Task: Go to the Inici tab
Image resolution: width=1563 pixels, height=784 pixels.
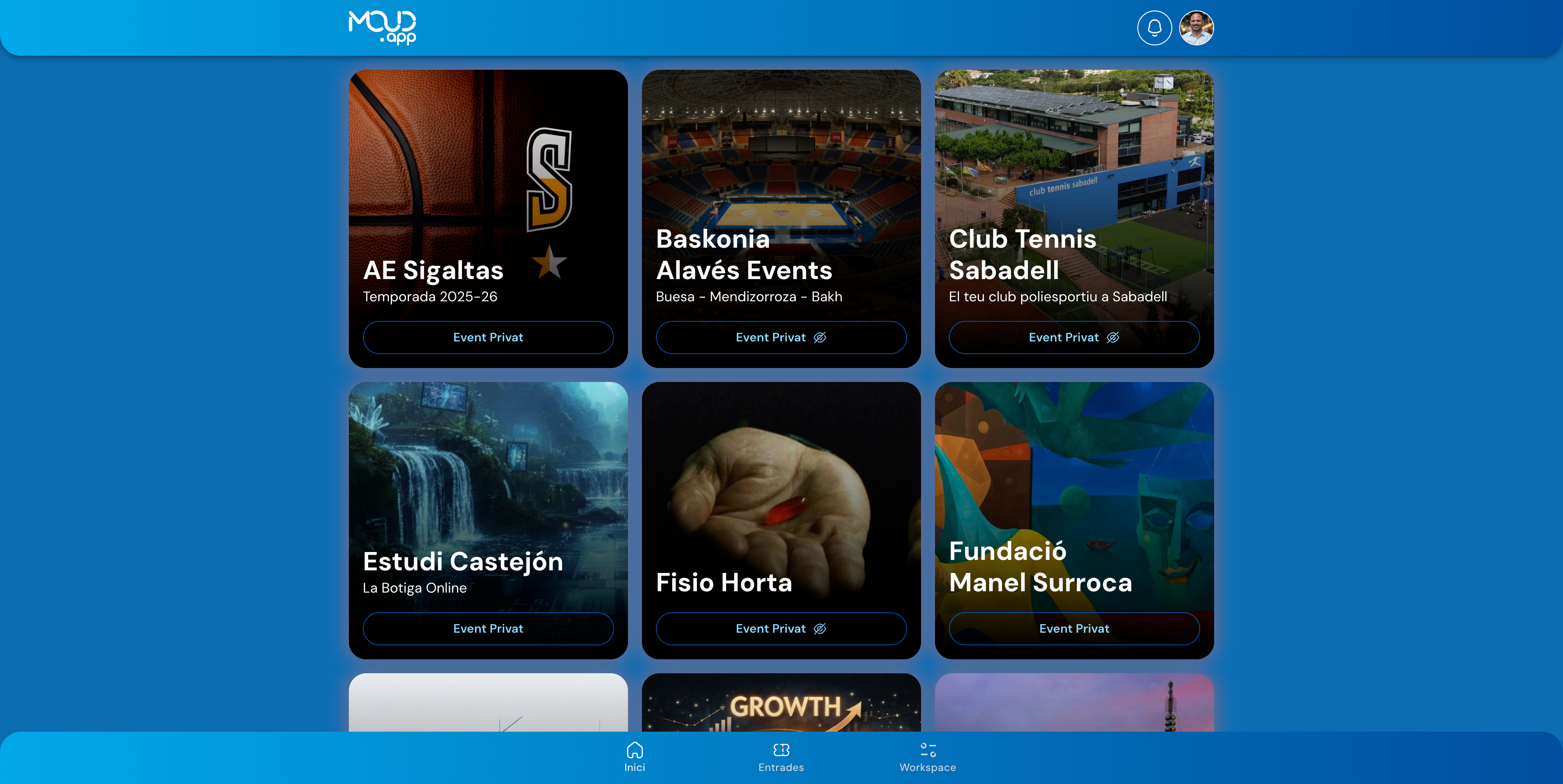Action: tap(634, 757)
